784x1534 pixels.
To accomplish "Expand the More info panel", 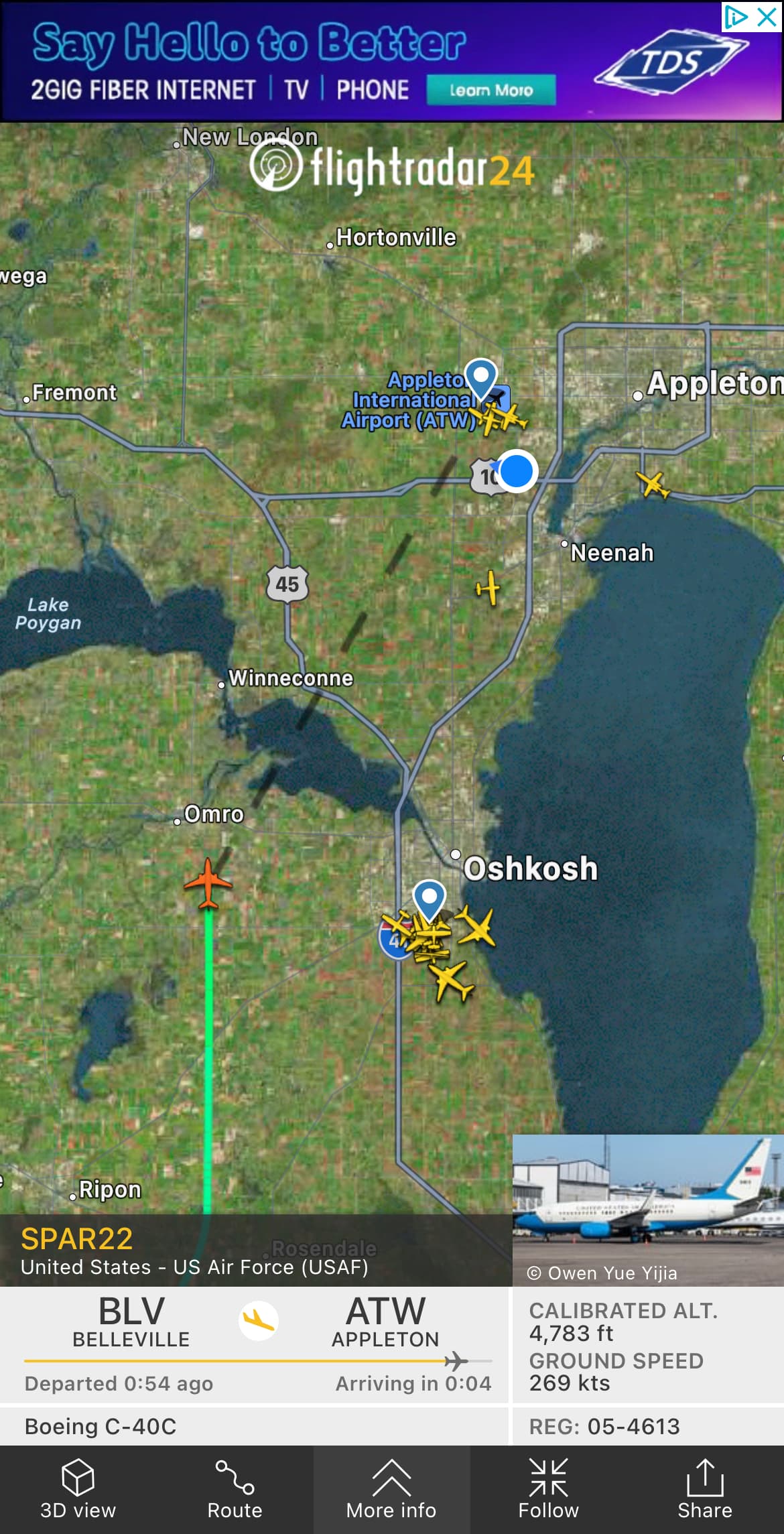I will 391,1489.
